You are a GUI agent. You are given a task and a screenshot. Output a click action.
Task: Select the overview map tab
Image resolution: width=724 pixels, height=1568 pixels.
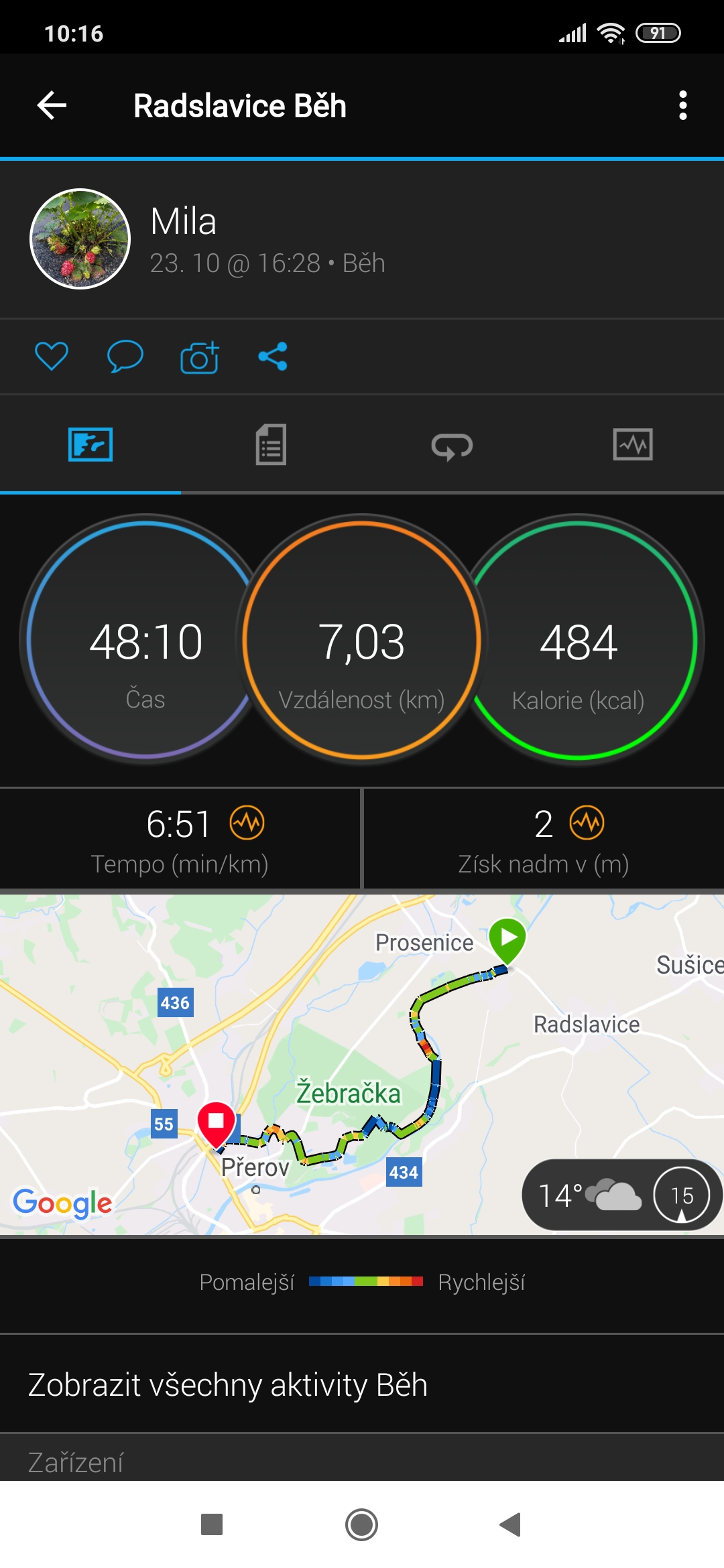click(90, 444)
